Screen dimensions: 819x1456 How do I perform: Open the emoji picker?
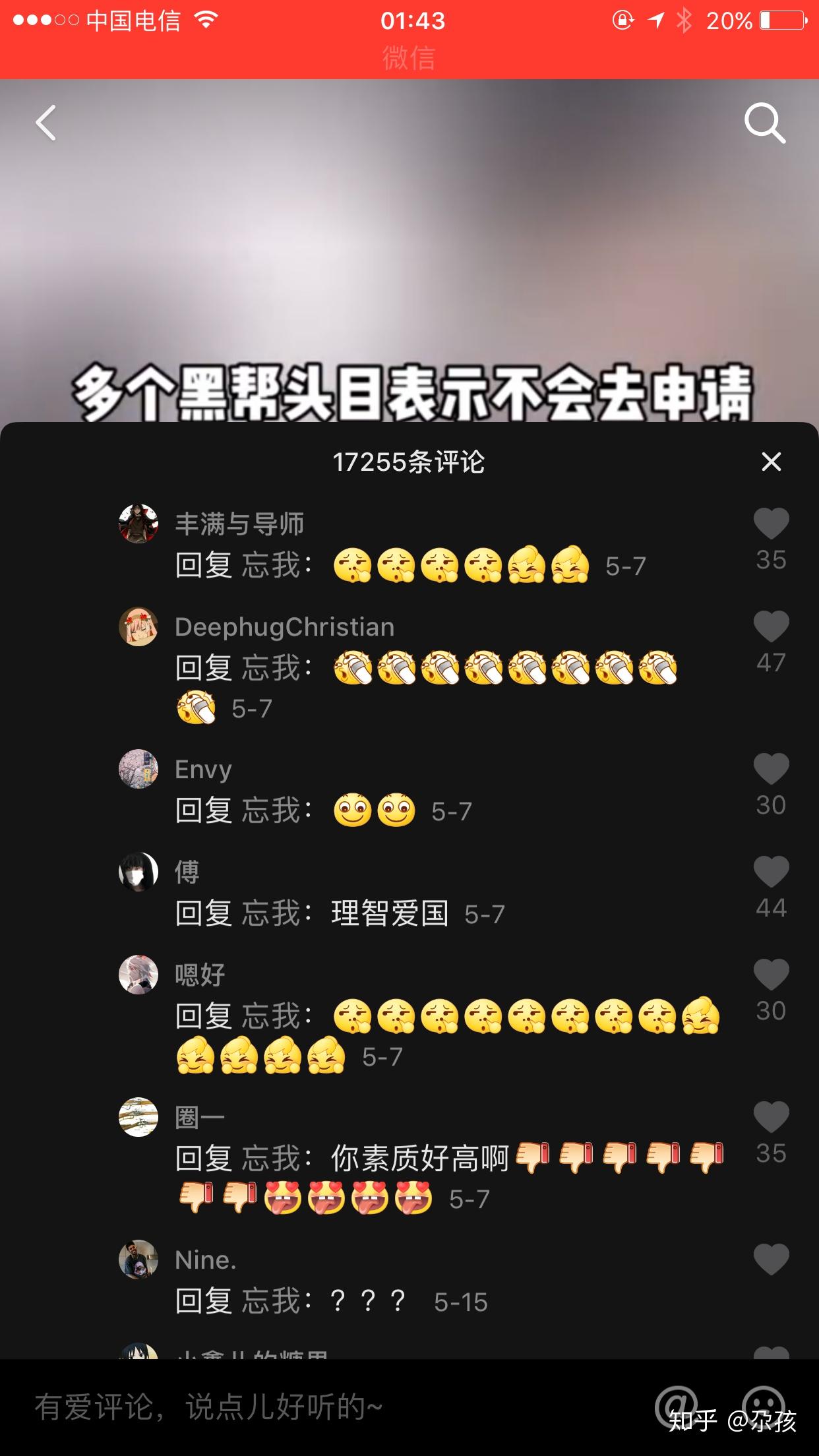click(x=763, y=1406)
